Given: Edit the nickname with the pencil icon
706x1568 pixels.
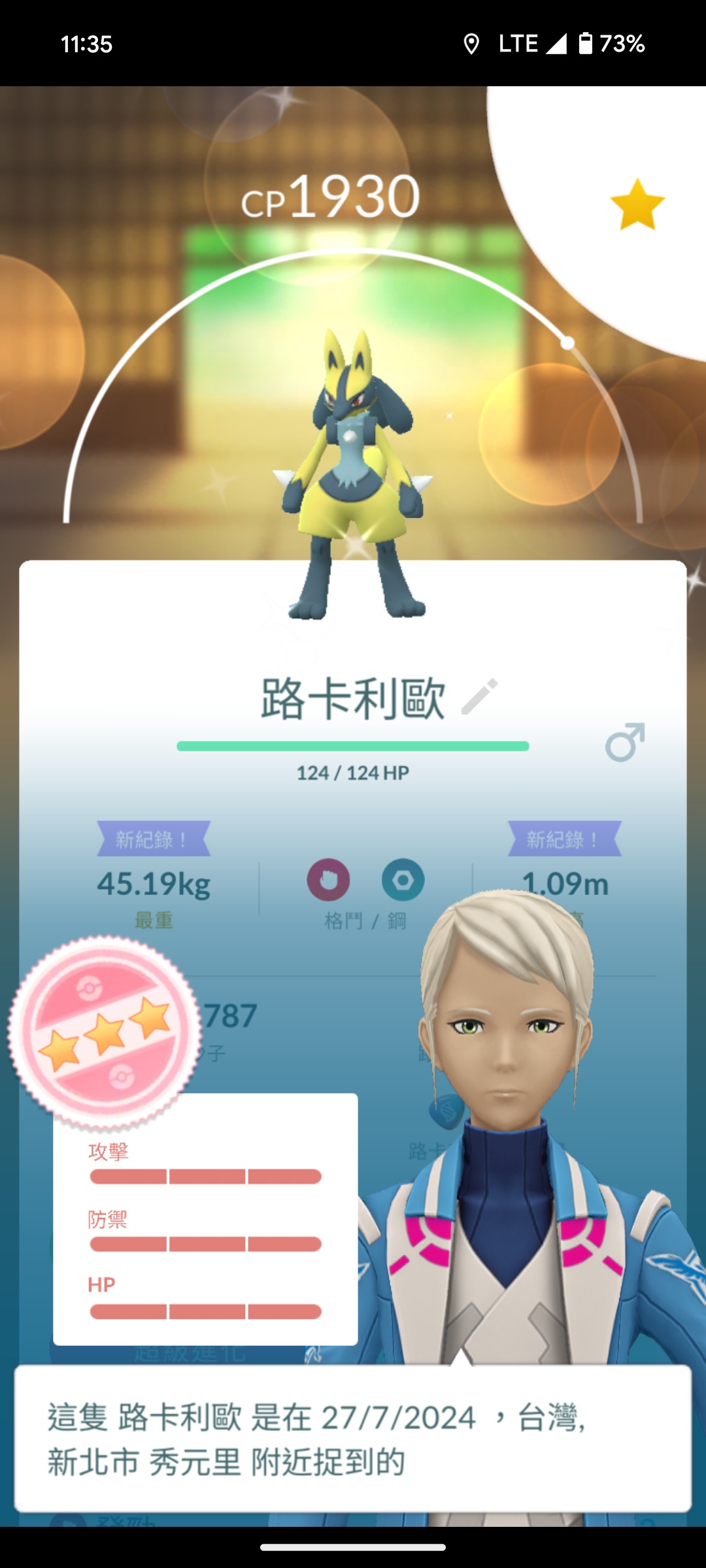Looking at the screenshot, I should [480, 696].
